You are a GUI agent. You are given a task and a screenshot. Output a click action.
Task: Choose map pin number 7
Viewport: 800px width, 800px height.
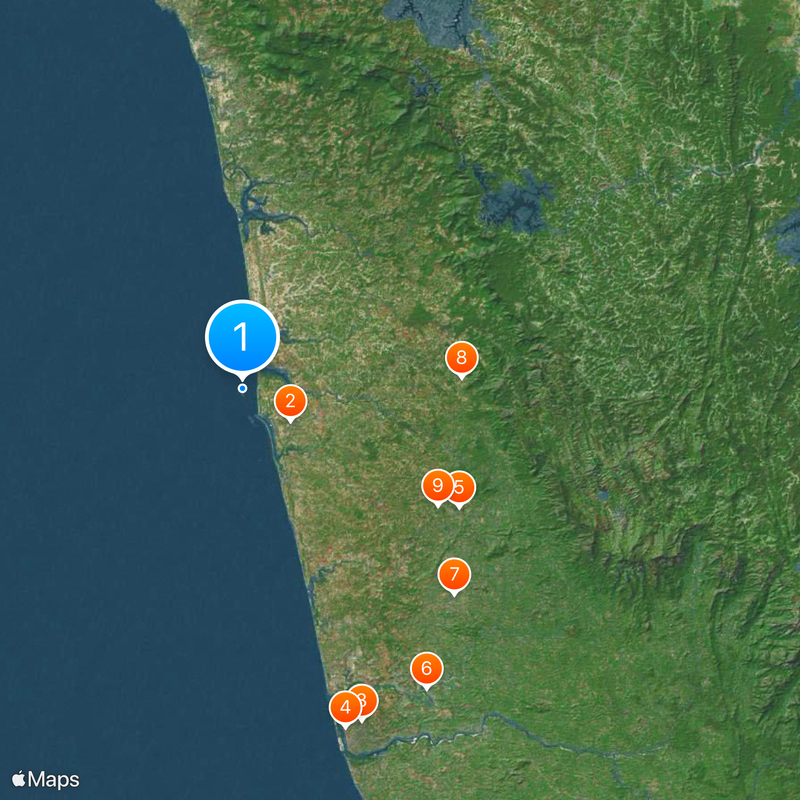pyautogui.click(x=454, y=574)
